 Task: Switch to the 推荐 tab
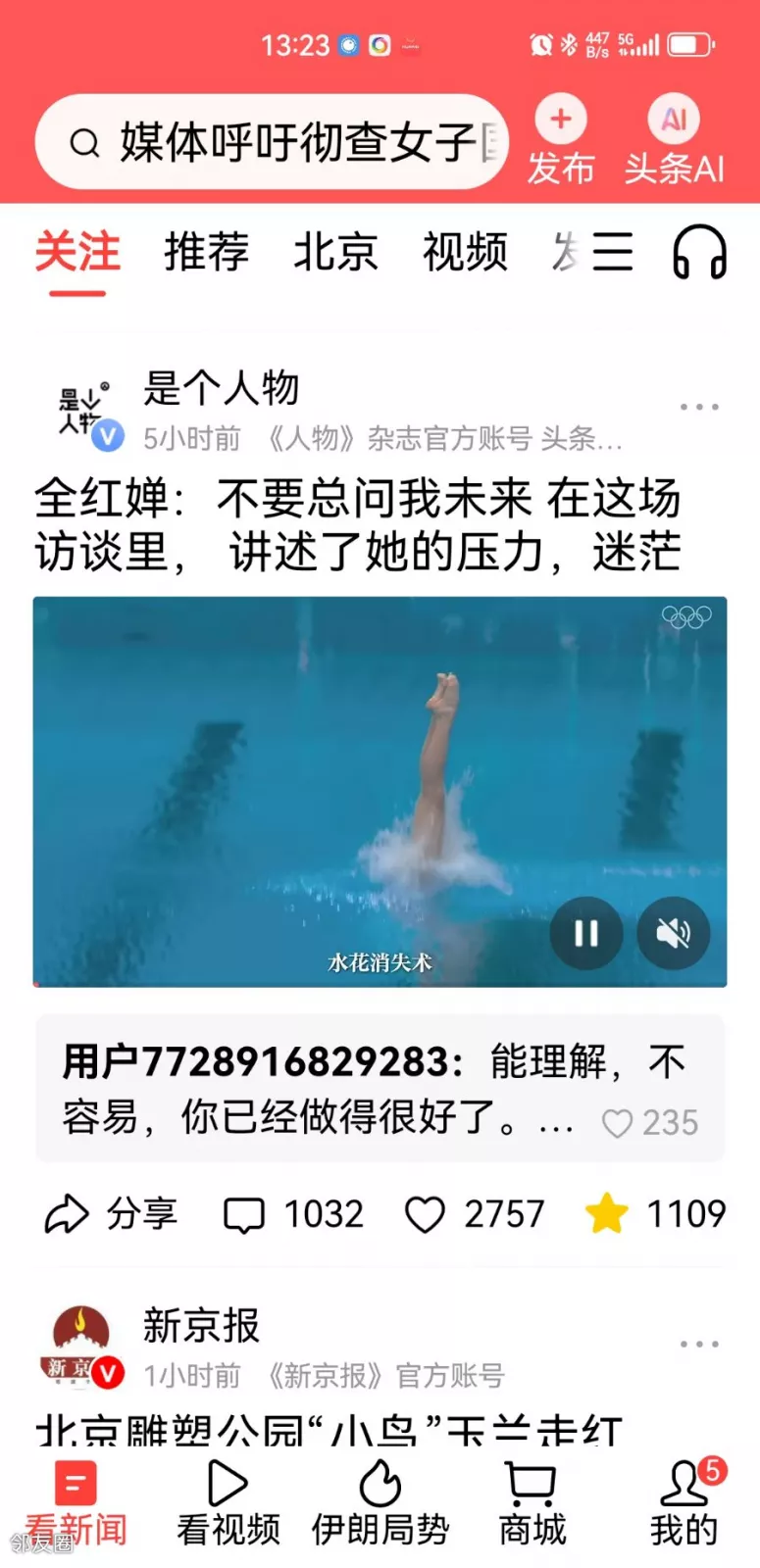[x=206, y=252]
